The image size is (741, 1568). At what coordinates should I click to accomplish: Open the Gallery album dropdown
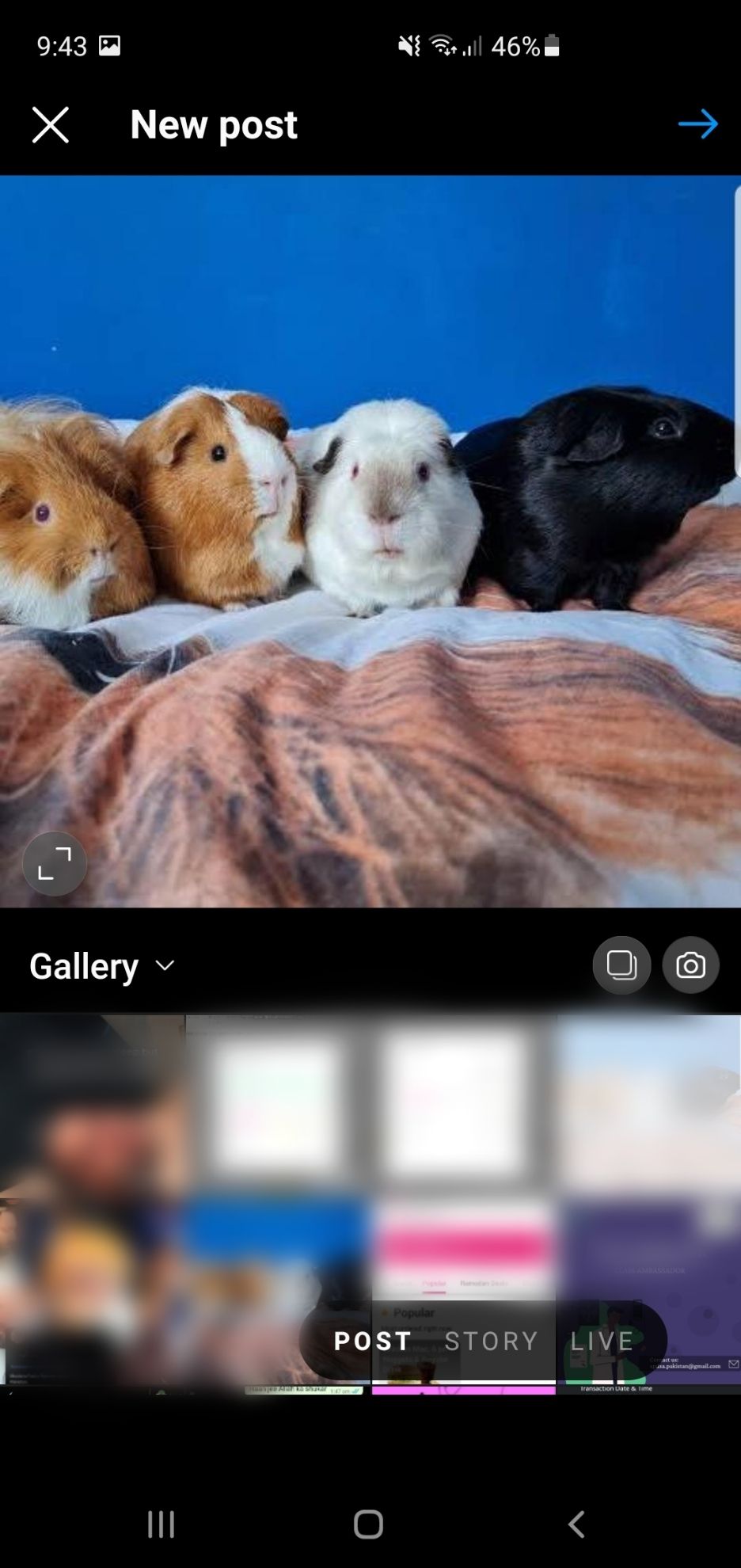tap(101, 965)
